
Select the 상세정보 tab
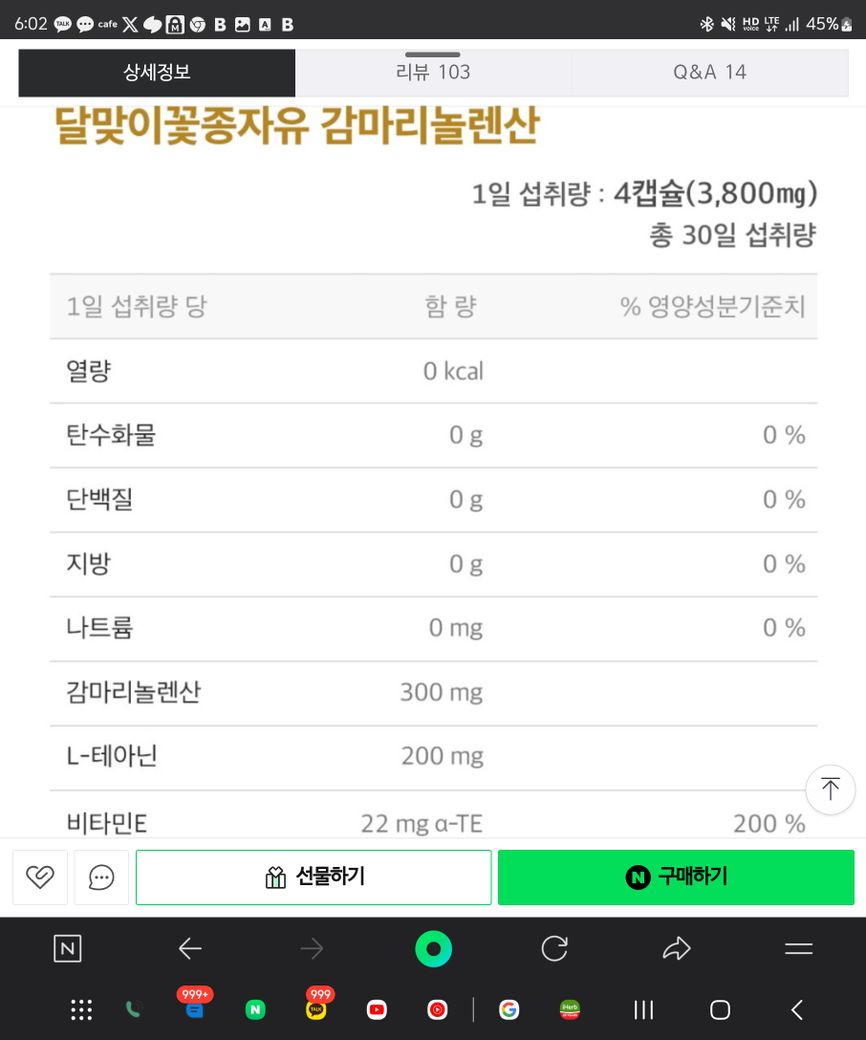pyautogui.click(x=157, y=72)
